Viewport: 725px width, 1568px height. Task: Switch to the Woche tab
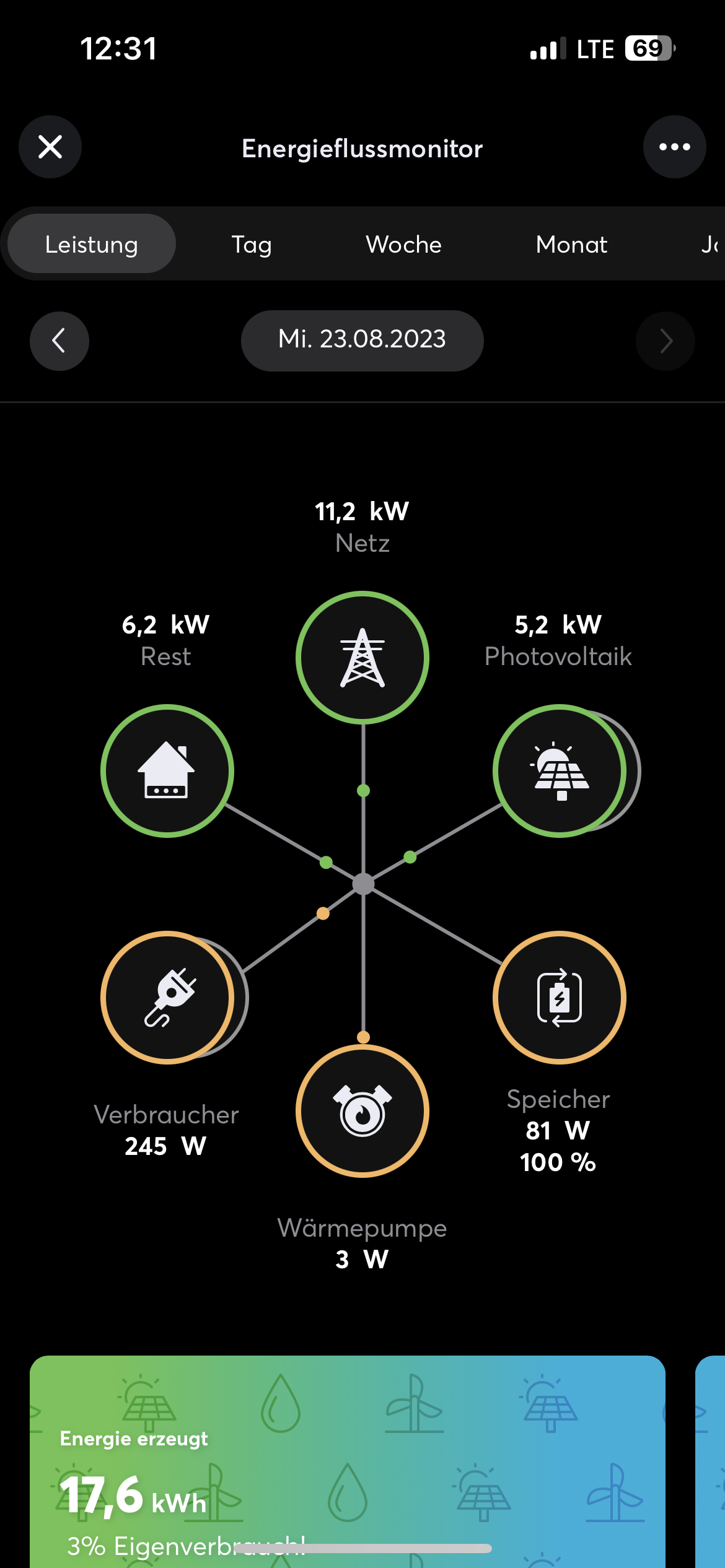coord(403,244)
